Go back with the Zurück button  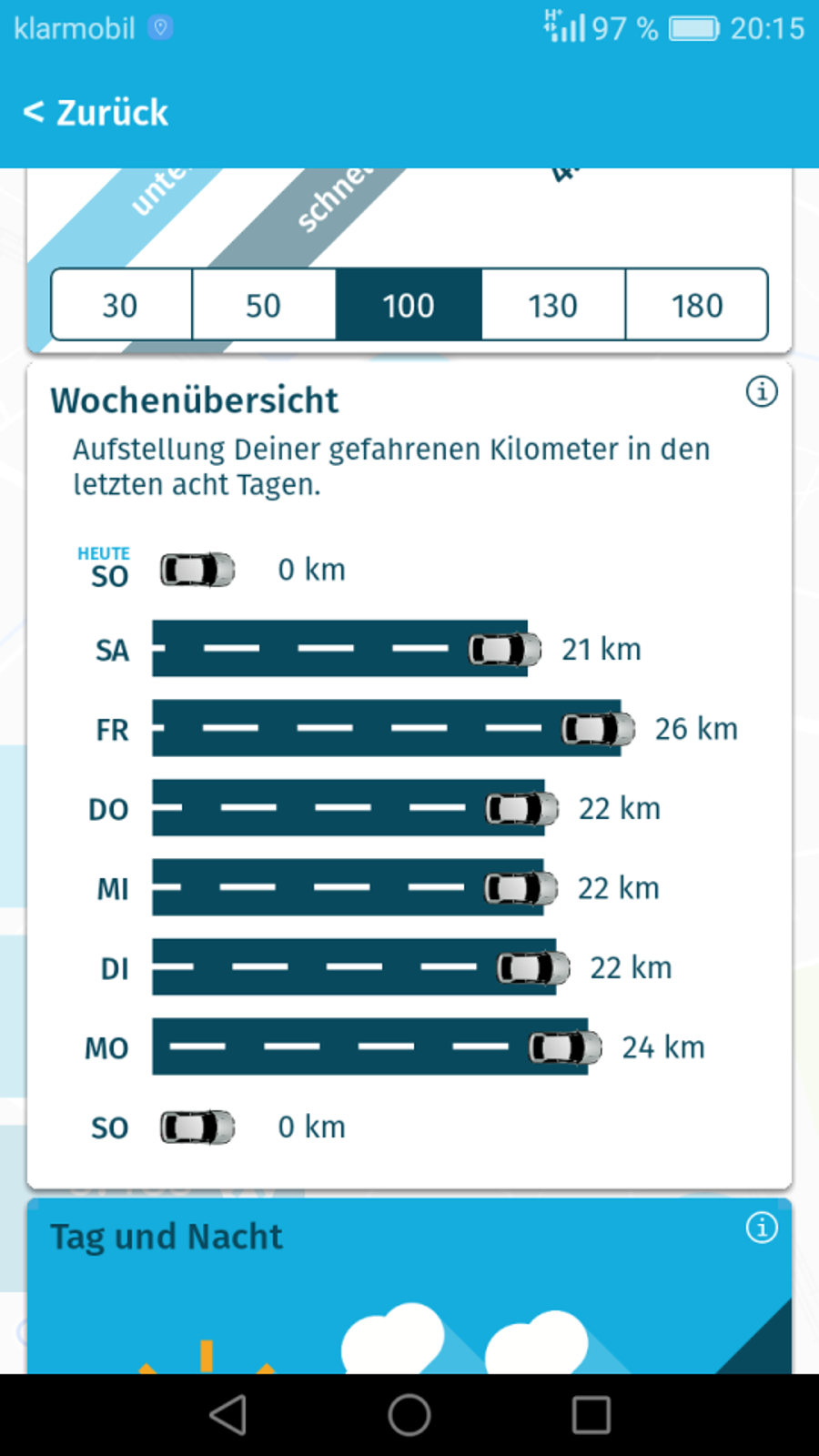tap(96, 113)
